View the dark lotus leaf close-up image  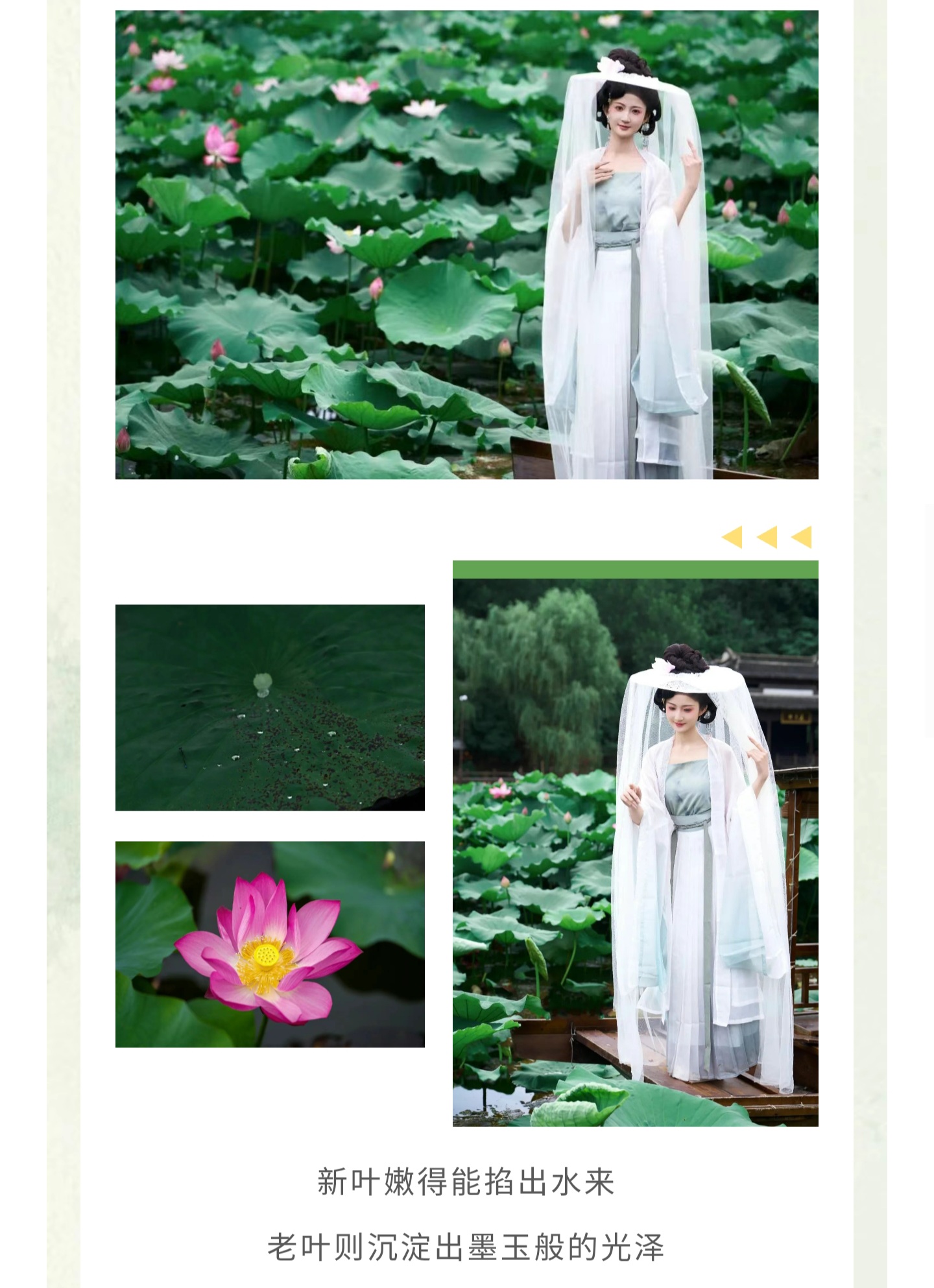click(270, 707)
